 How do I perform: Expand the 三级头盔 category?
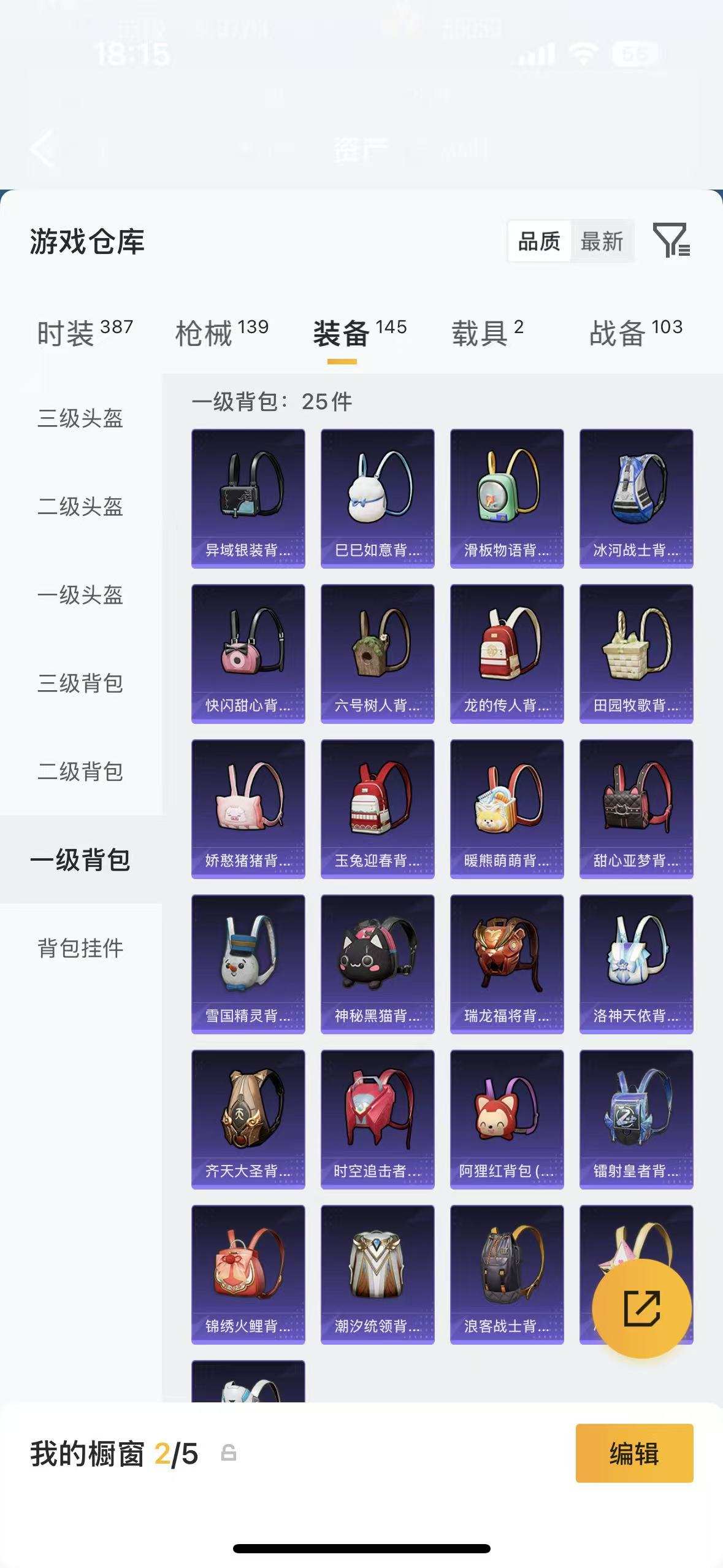click(x=80, y=420)
